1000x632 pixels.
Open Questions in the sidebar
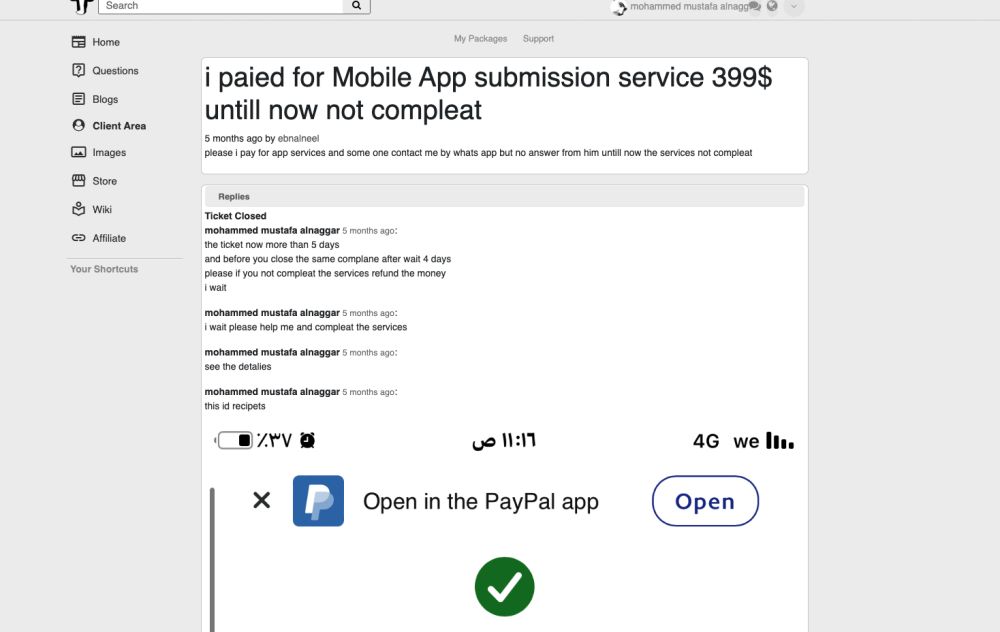115,71
